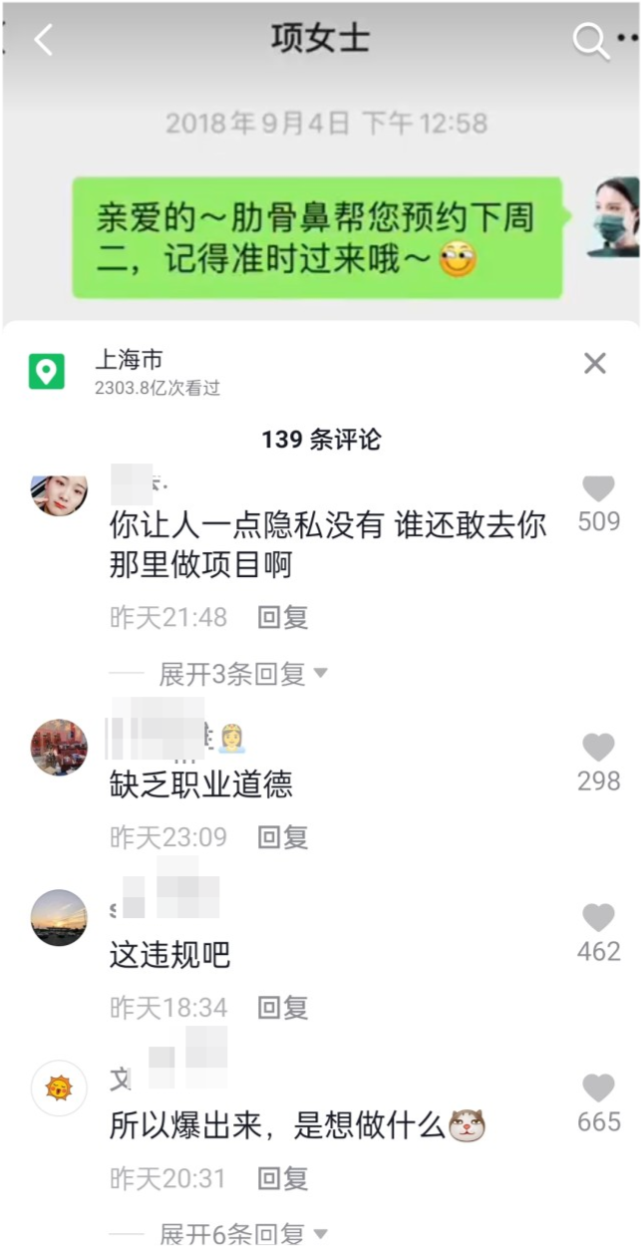
Task: Reply to the comment posted 昨天21:48
Action: (282, 618)
